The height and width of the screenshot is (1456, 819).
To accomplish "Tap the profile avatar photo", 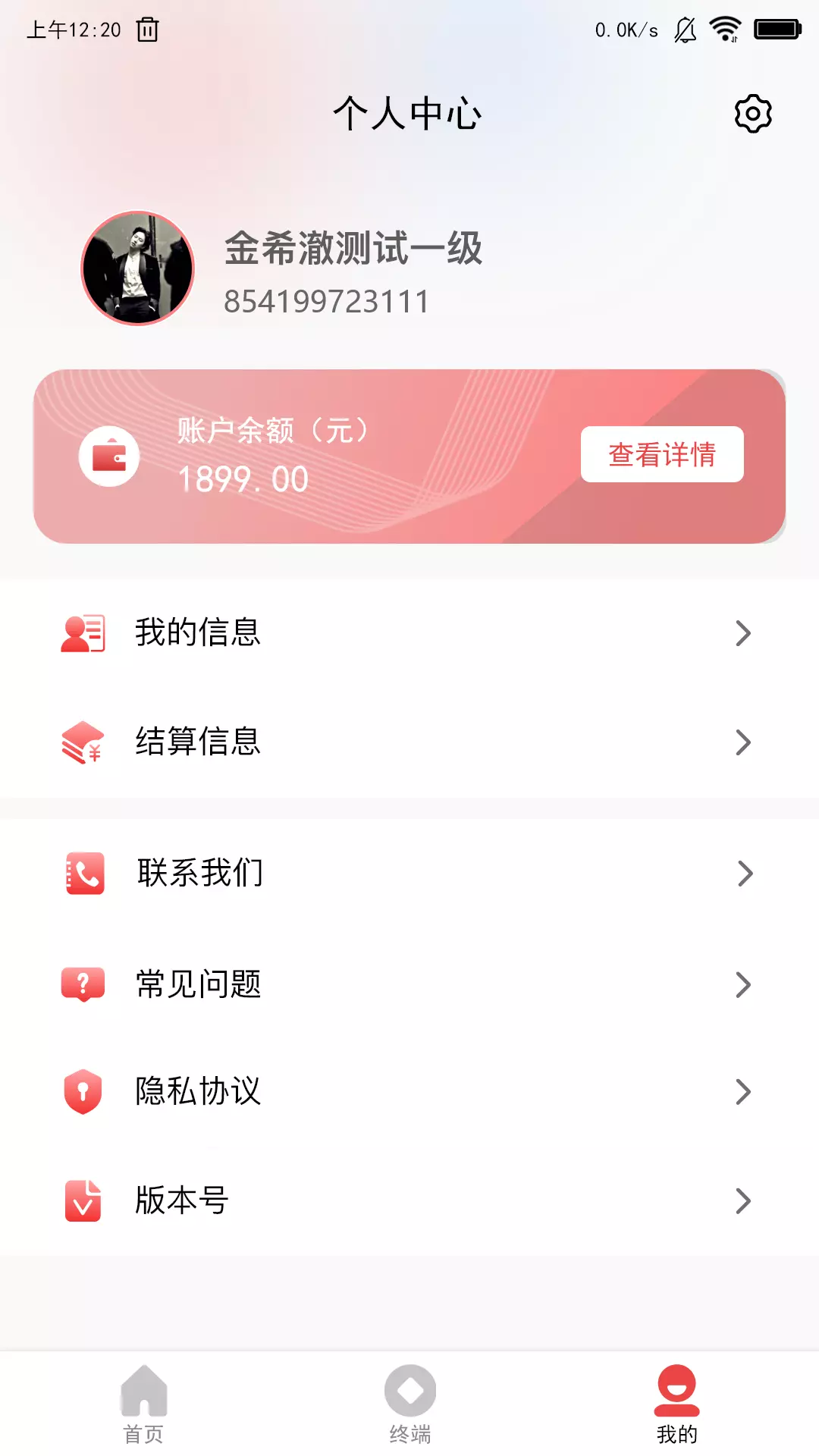I will tap(138, 268).
